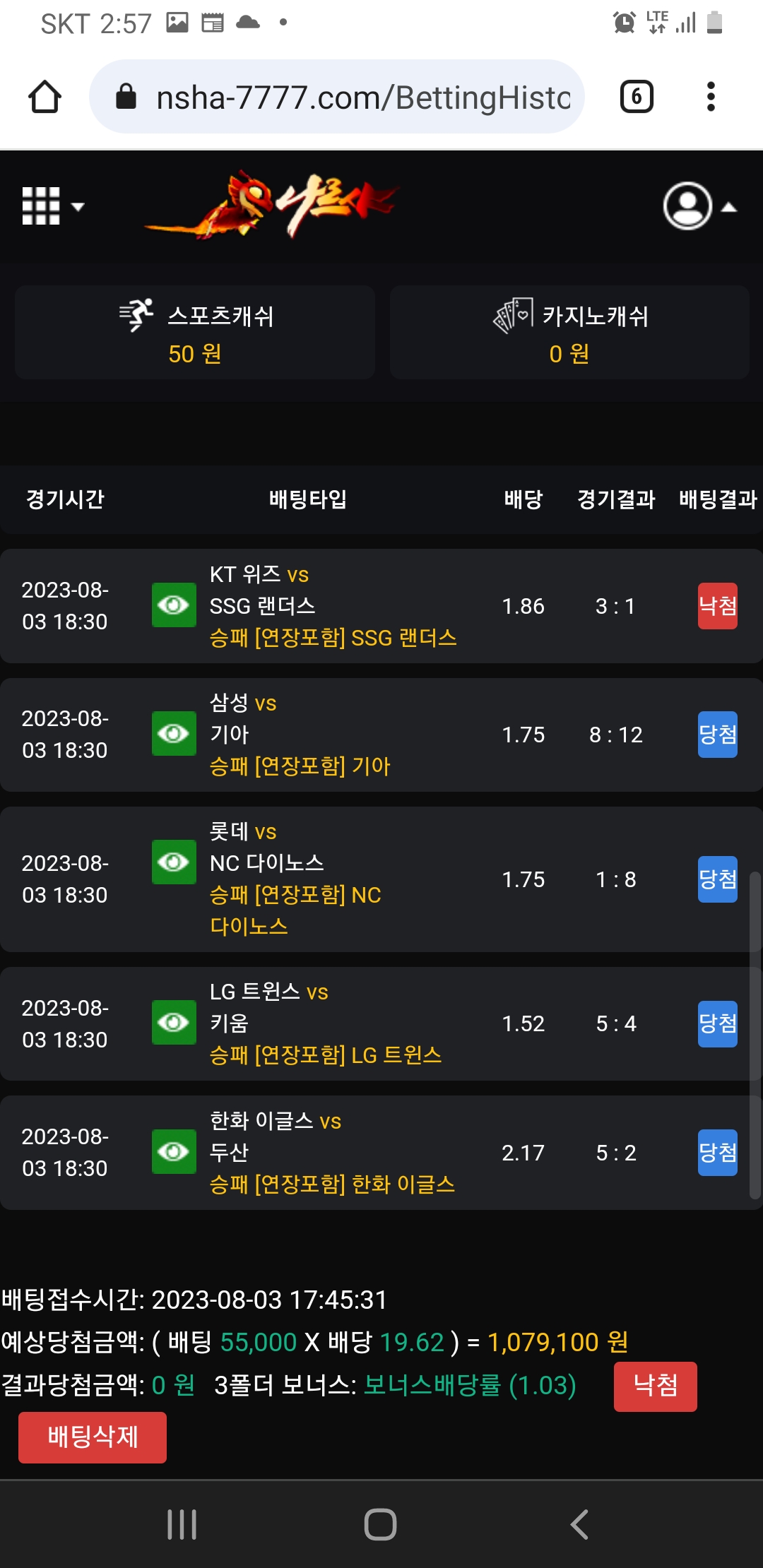The width and height of the screenshot is (763, 1568).
Task: Open the browser three-dot overflow menu
Action: [x=711, y=97]
